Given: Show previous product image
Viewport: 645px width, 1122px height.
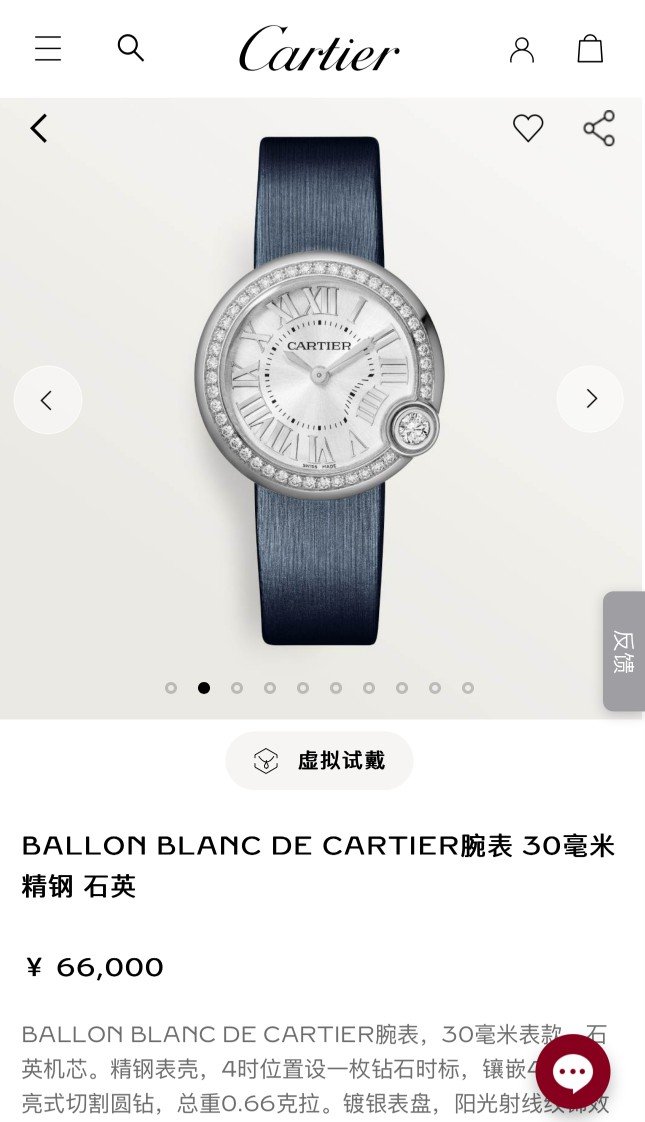Looking at the screenshot, I should pyautogui.click(x=47, y=400).
